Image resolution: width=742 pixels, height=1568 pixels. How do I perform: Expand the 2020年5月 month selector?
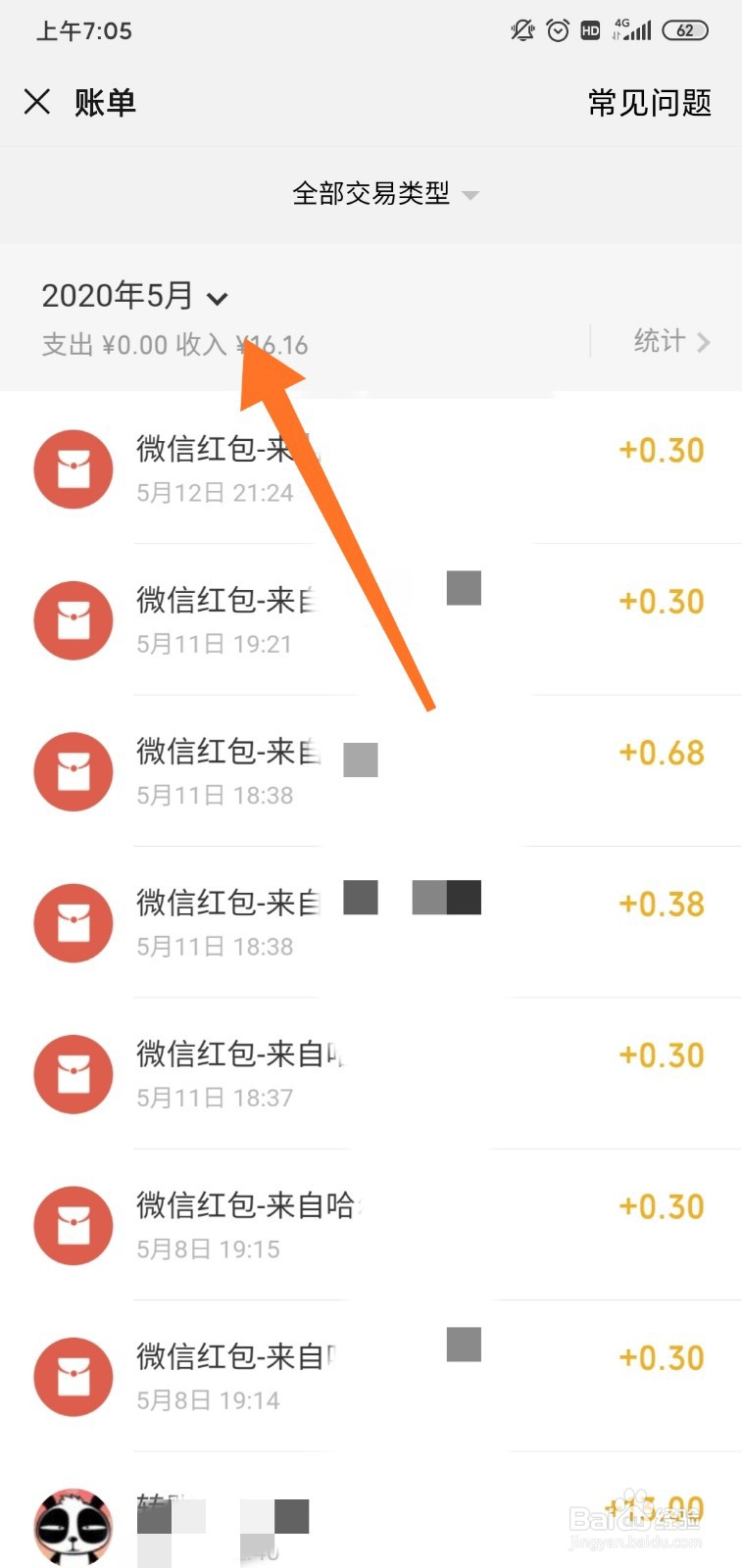135,296
